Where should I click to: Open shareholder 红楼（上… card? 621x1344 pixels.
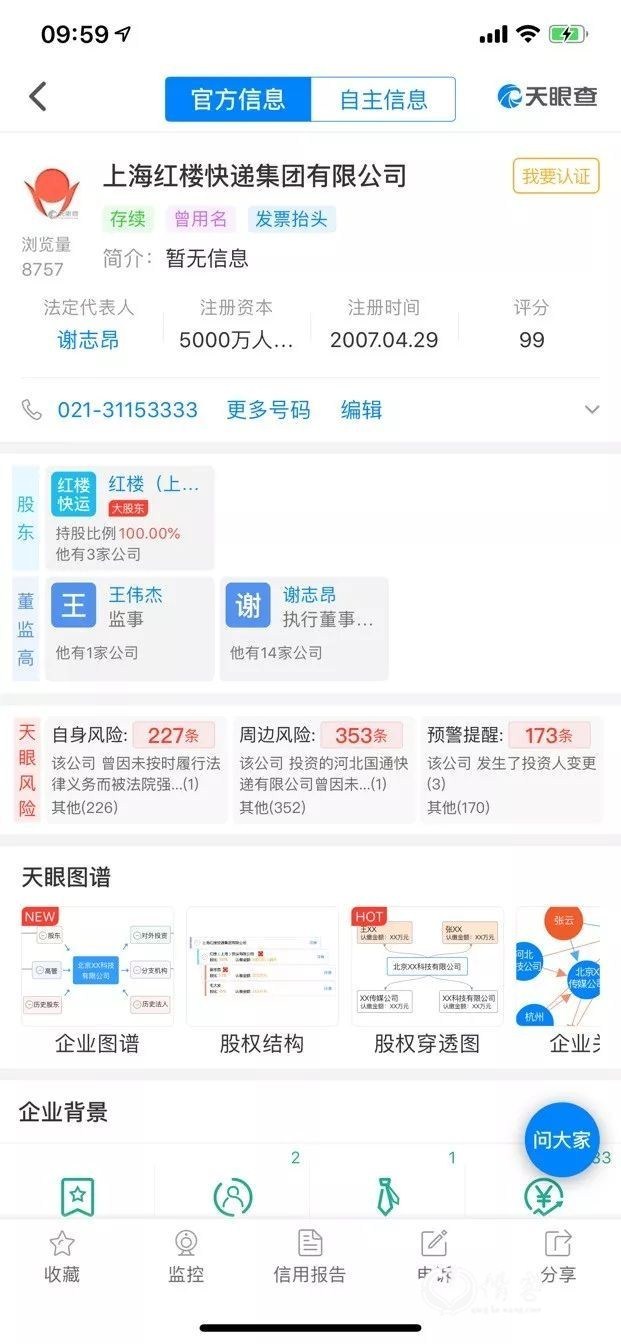(130, 518)
